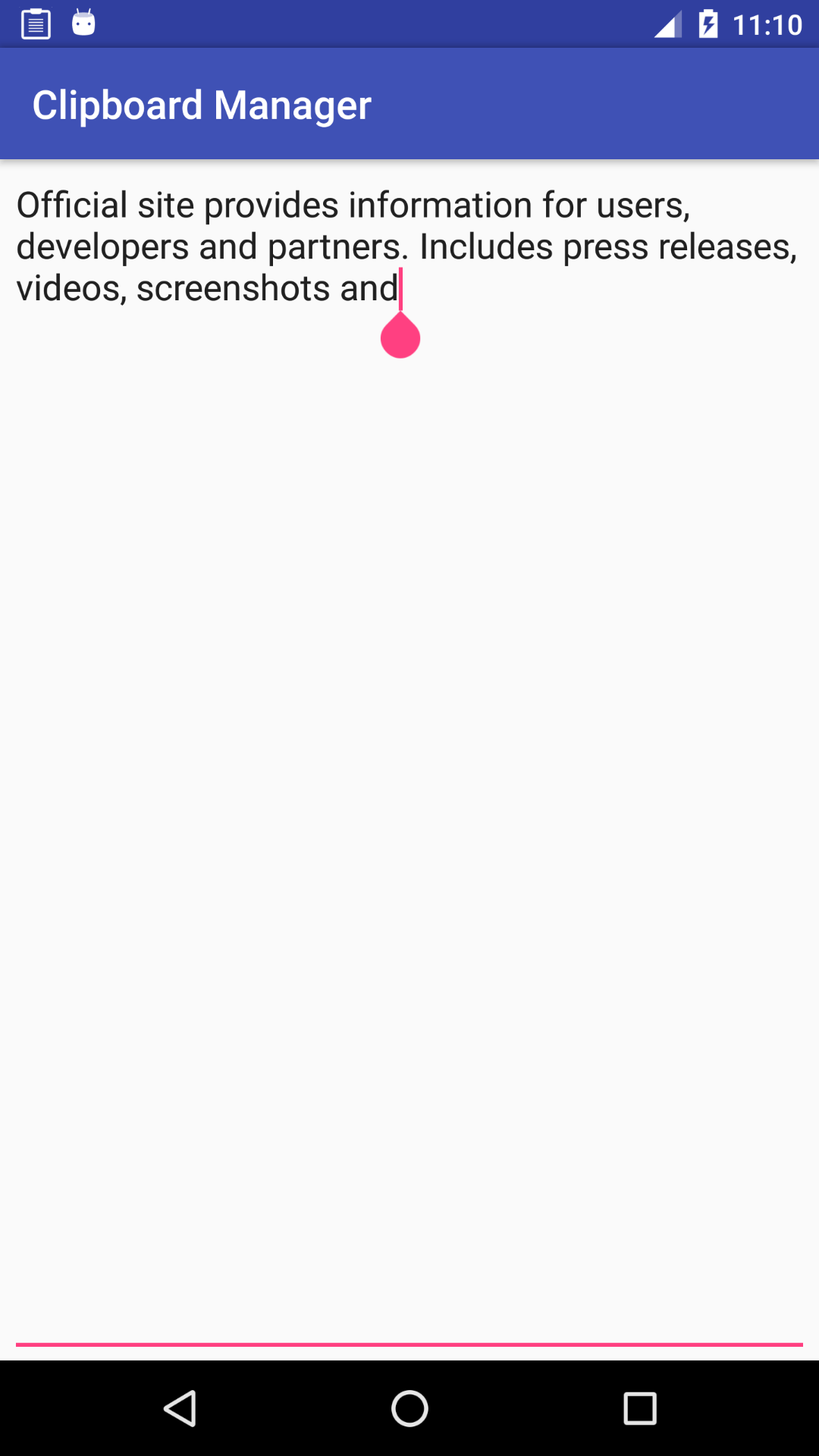Tap the cellular signal indicator
This screenshot has height=1456, width=819.
667,23
